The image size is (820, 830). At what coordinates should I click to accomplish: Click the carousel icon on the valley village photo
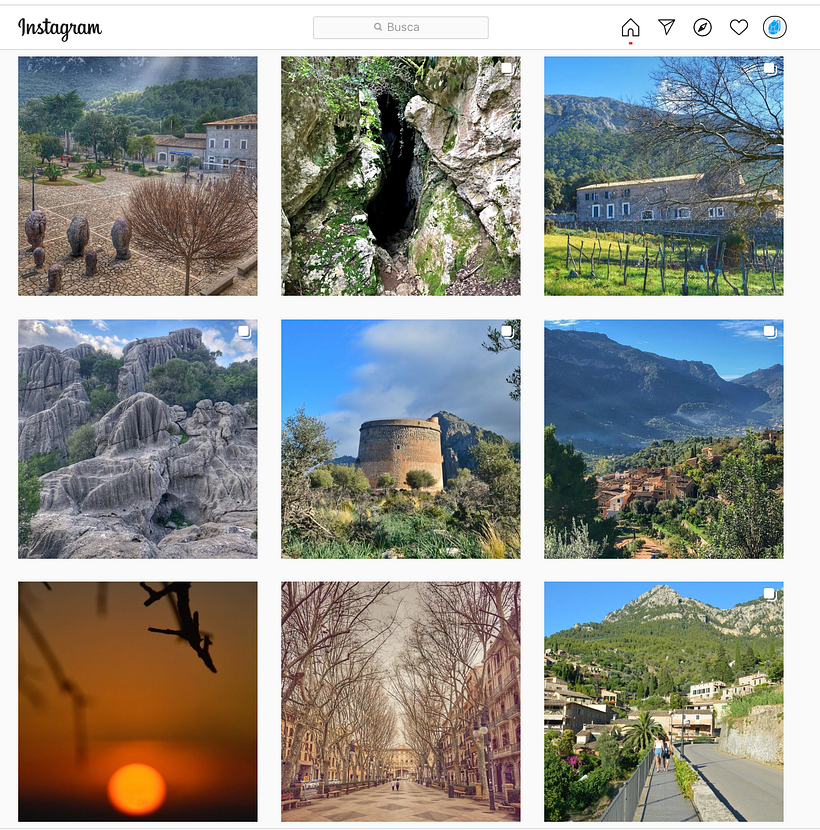(769, 331)
